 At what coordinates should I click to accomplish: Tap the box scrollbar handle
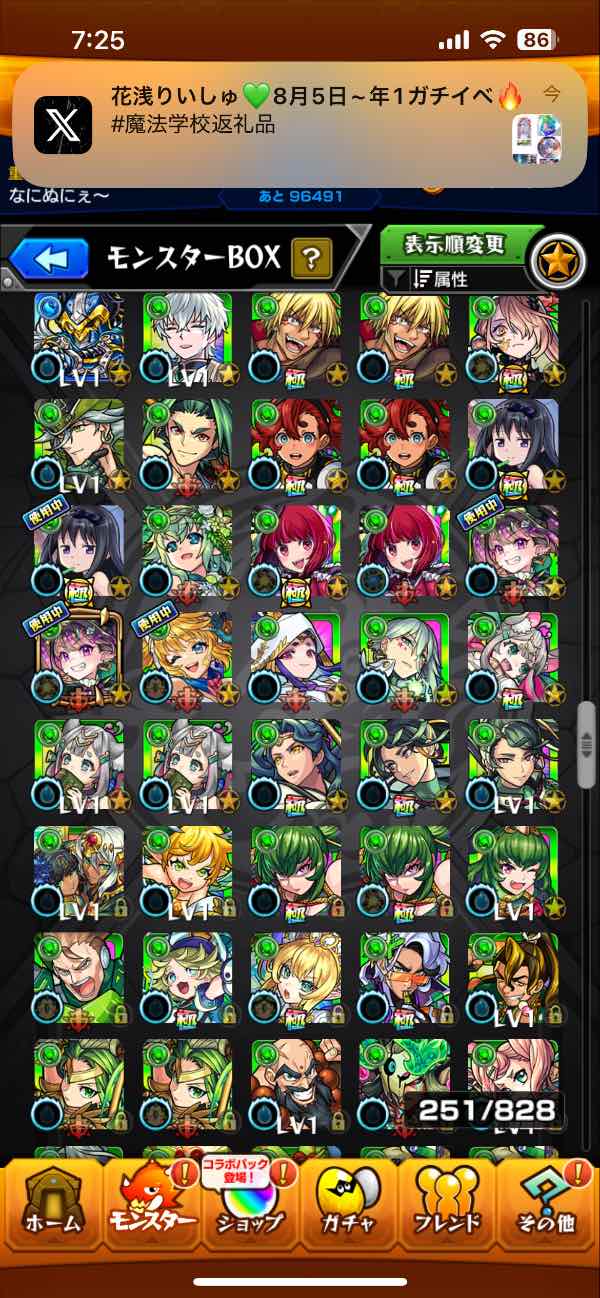[x=587, y=746]
